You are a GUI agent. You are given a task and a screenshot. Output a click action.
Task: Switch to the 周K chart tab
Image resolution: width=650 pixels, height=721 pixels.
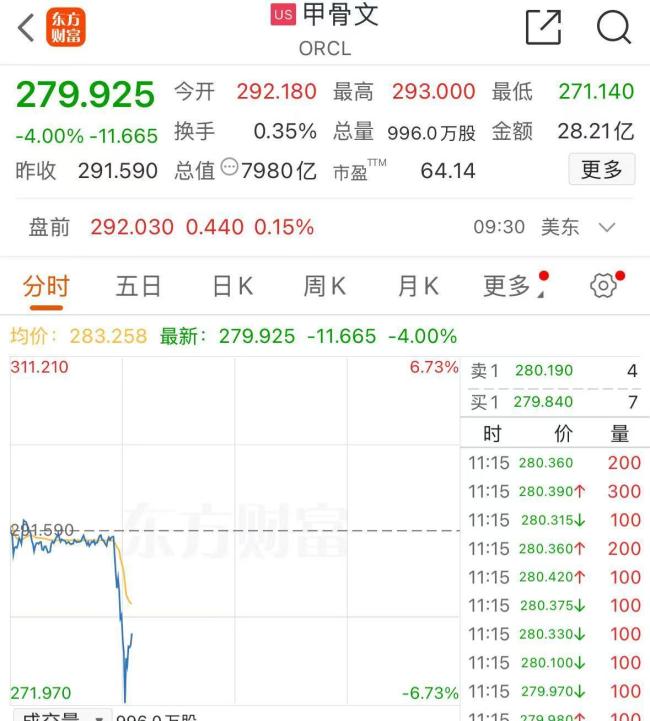click(x=324, y=287)
